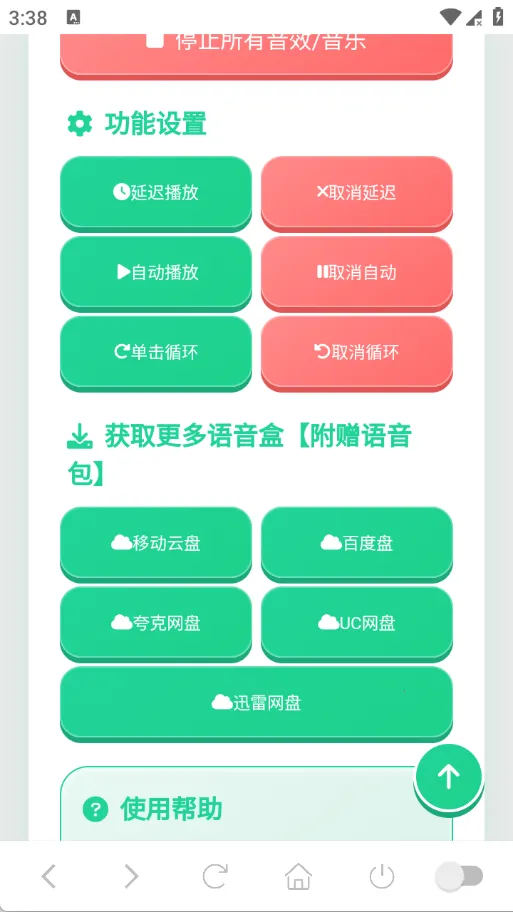Tap the scroll-to-top arrow button

pyautogui.click(x=448, y=777)
